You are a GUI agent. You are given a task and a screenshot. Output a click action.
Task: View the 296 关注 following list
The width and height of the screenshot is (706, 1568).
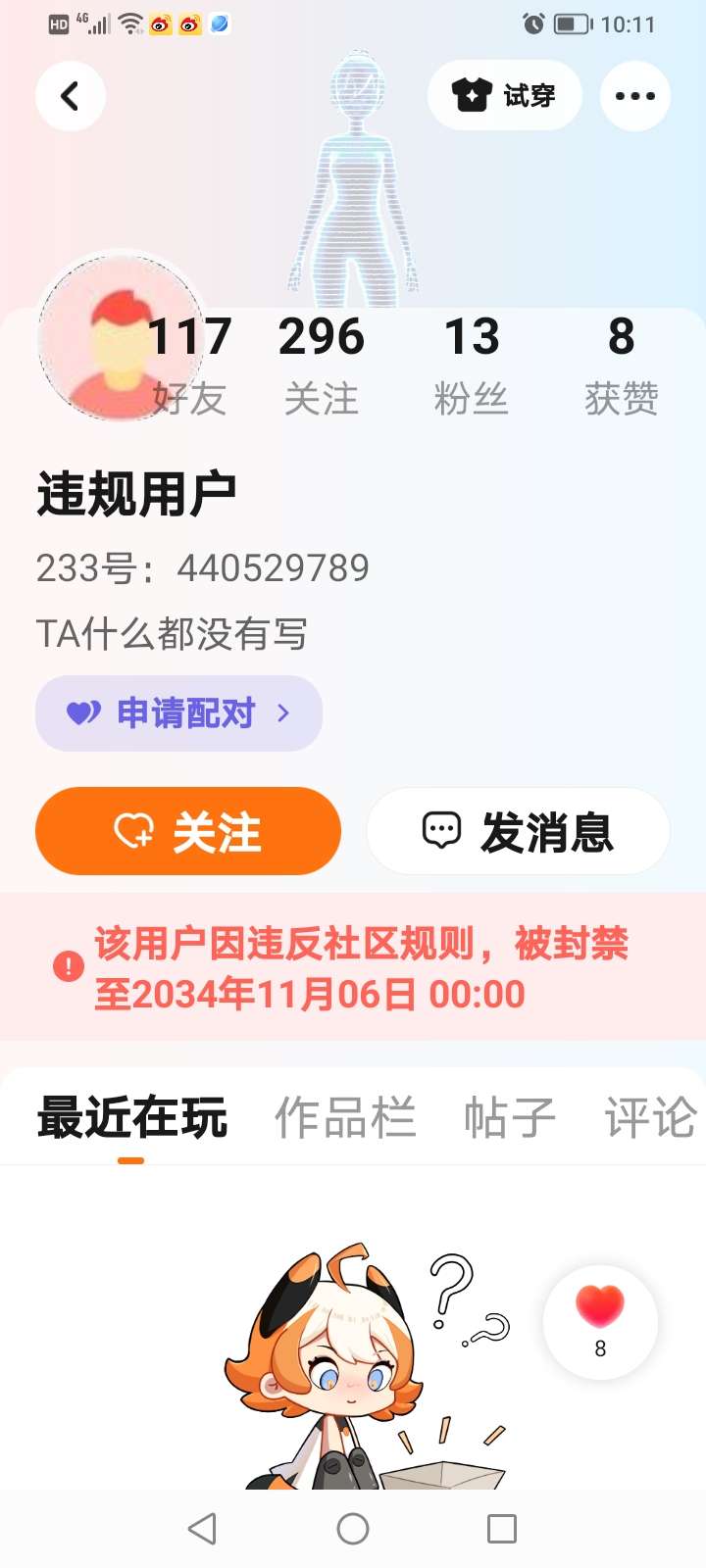[322, 364]
